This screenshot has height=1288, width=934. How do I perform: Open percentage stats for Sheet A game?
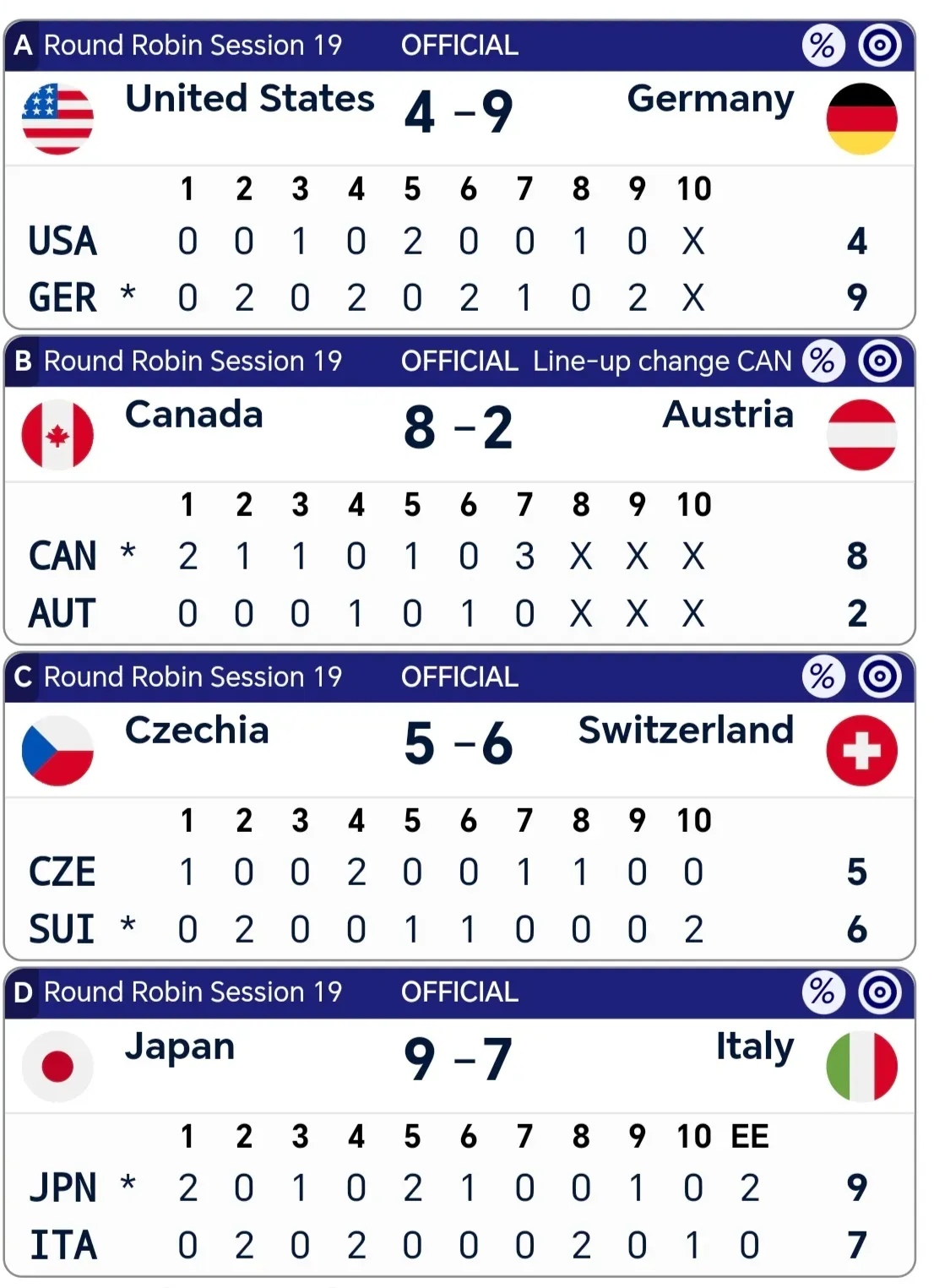tap(823, 45)
